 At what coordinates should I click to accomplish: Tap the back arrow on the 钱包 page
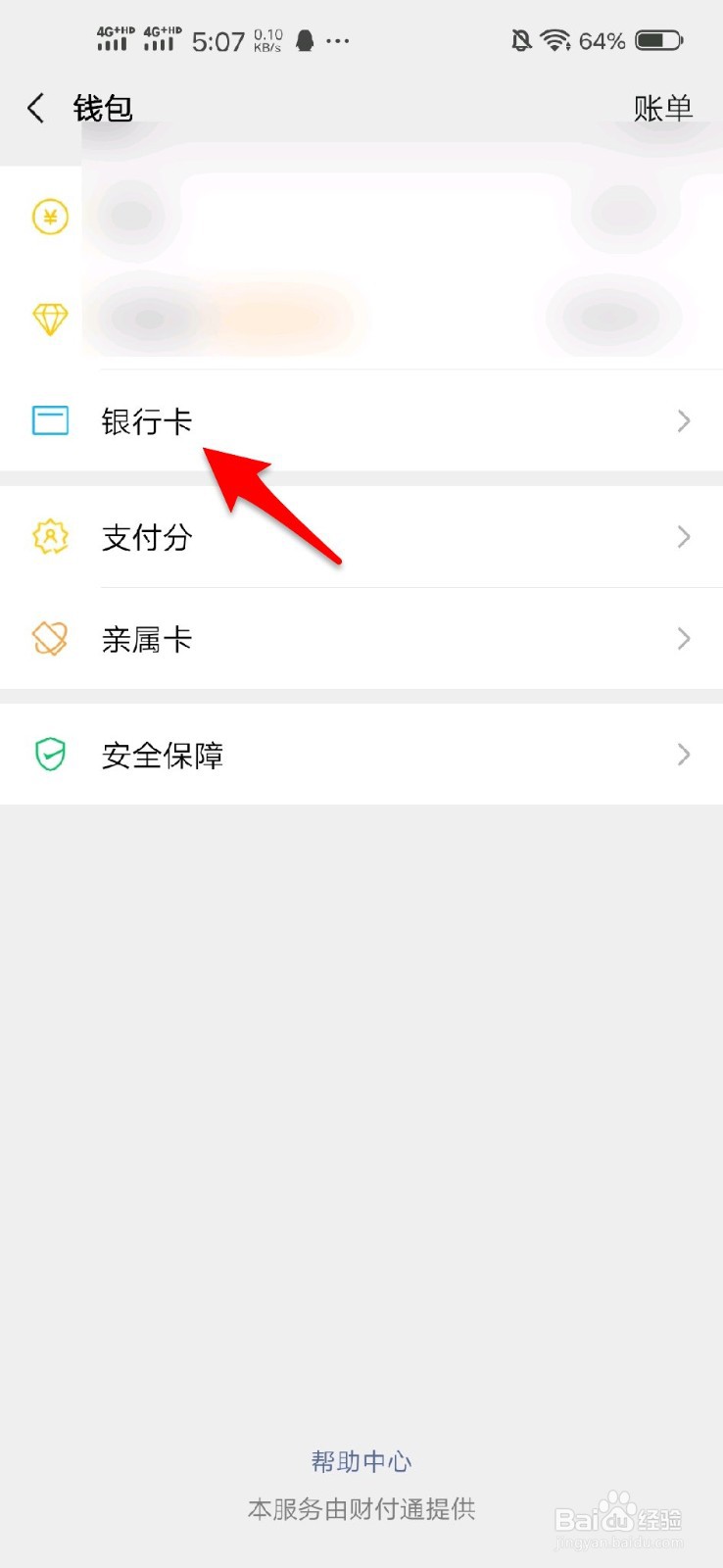pos(35,108)
